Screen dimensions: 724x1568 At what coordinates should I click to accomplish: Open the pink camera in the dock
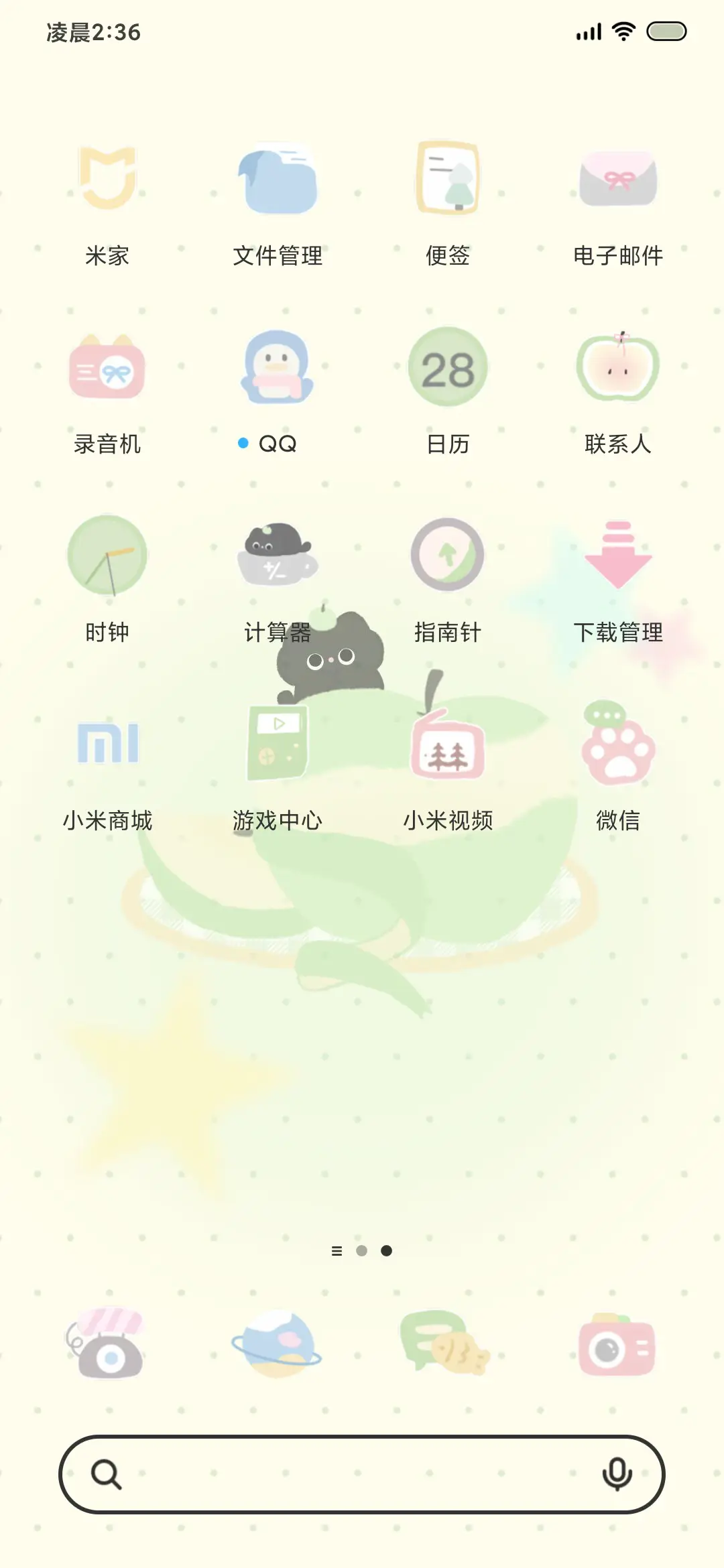point(618,1350)
